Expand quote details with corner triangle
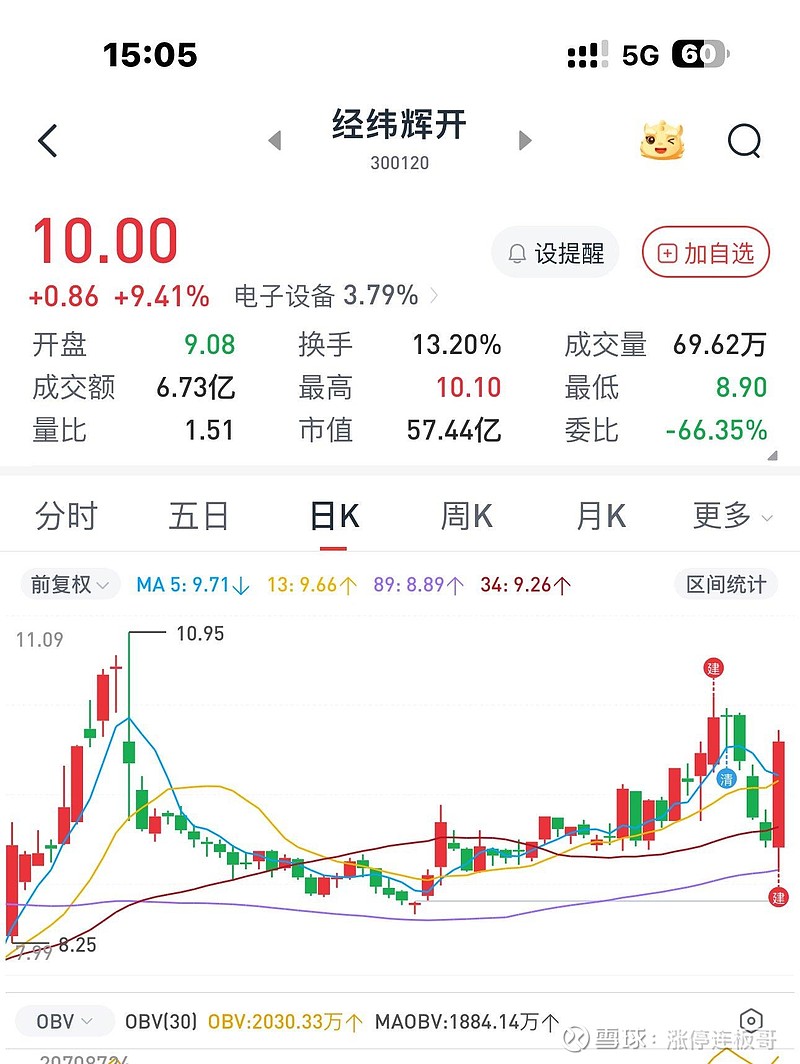Viewport: 800px width, 1064px height. click(771, 455)
